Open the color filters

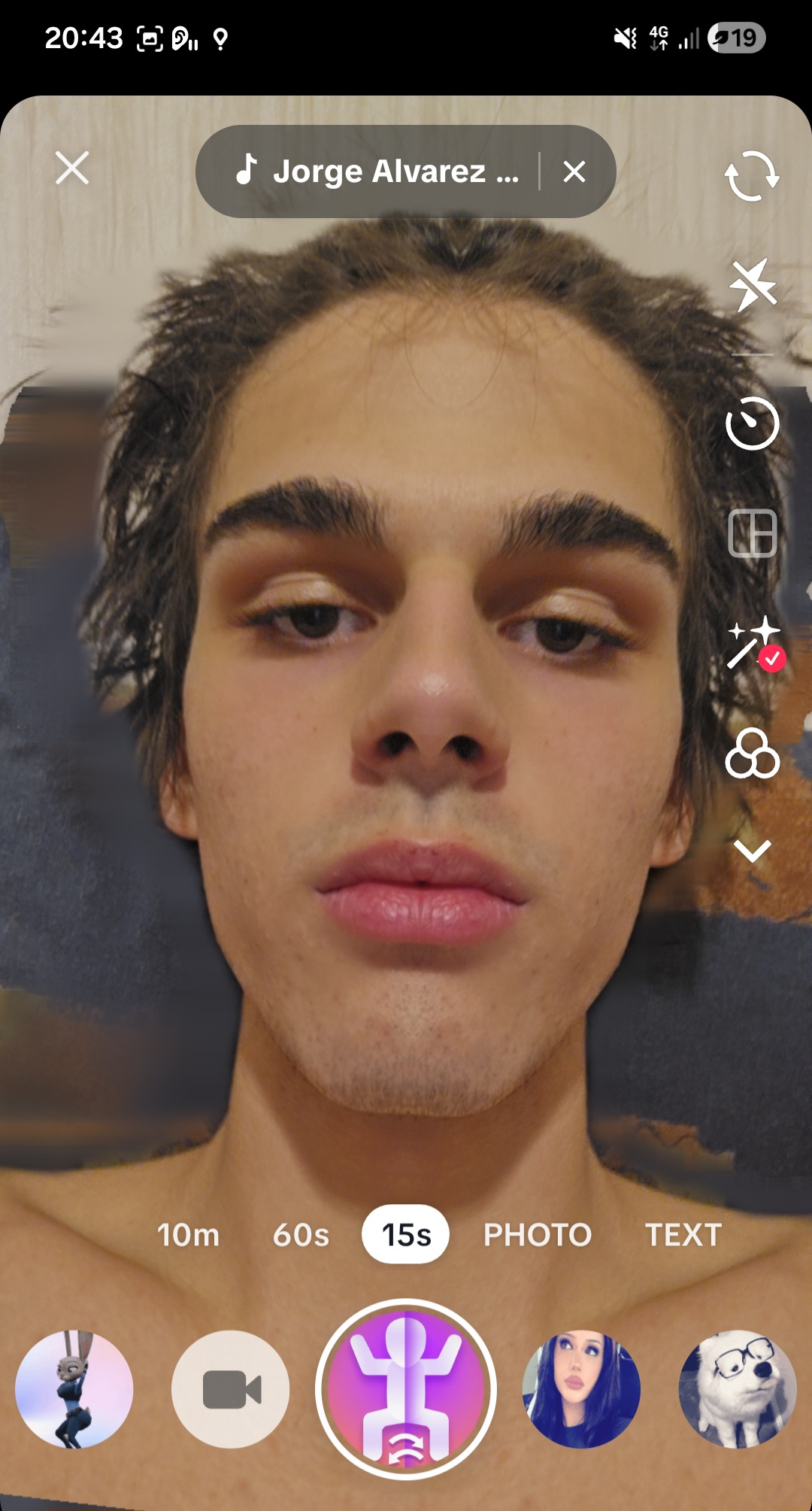tap(751, 754)
